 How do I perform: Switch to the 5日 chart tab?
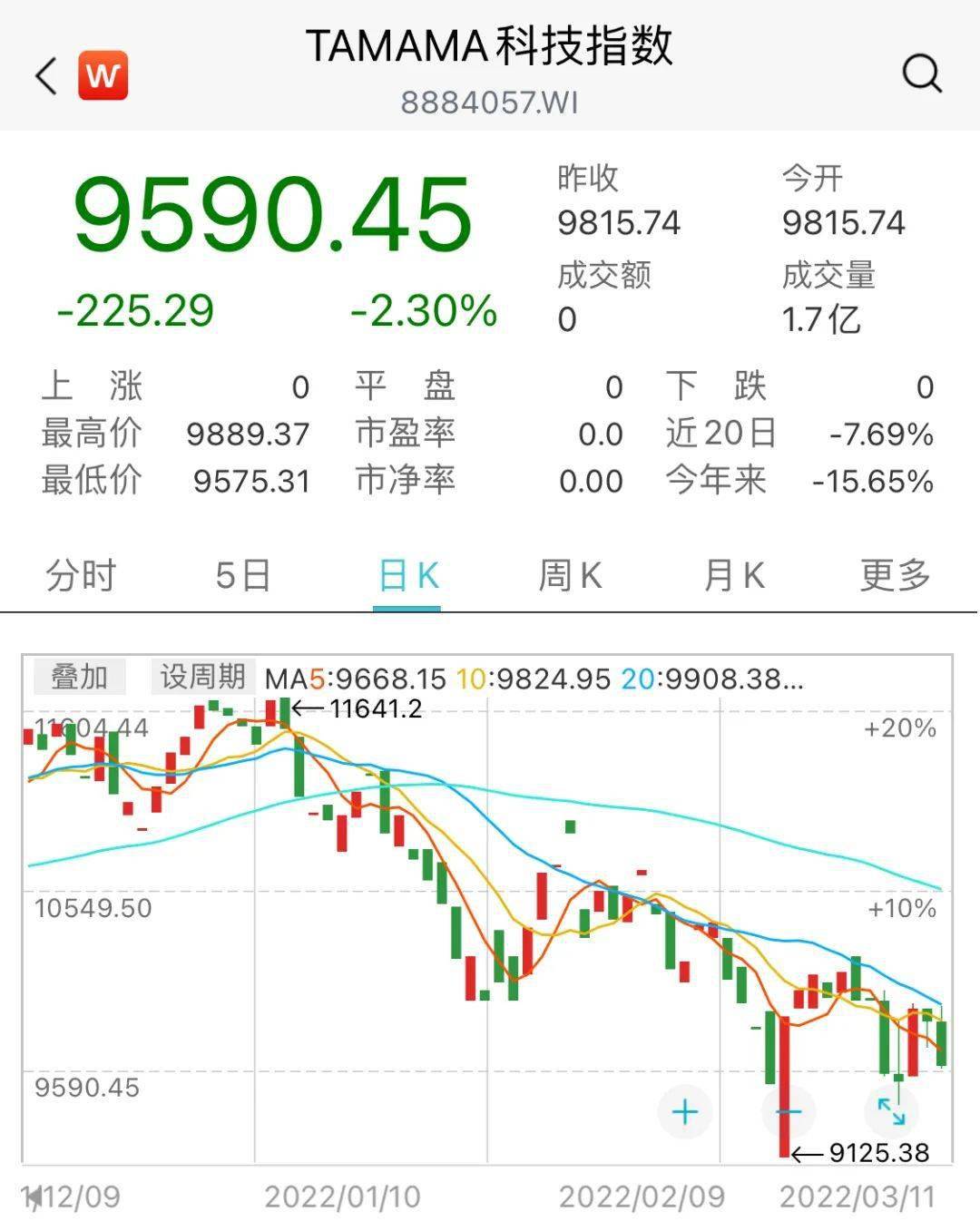pyautogui.click(x=243, y=575)
